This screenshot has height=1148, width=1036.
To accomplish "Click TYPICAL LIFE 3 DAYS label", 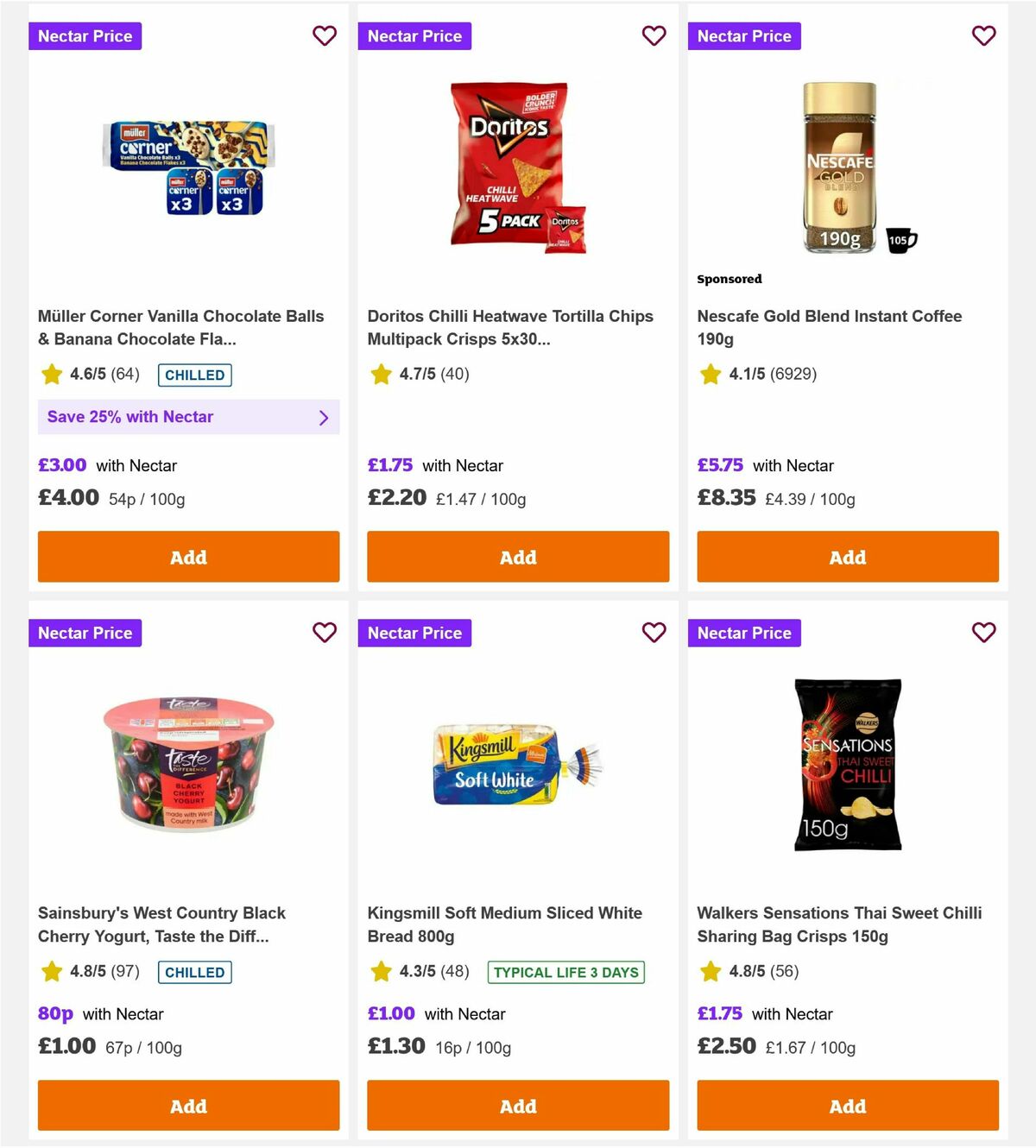I will [x=566, y=972].
